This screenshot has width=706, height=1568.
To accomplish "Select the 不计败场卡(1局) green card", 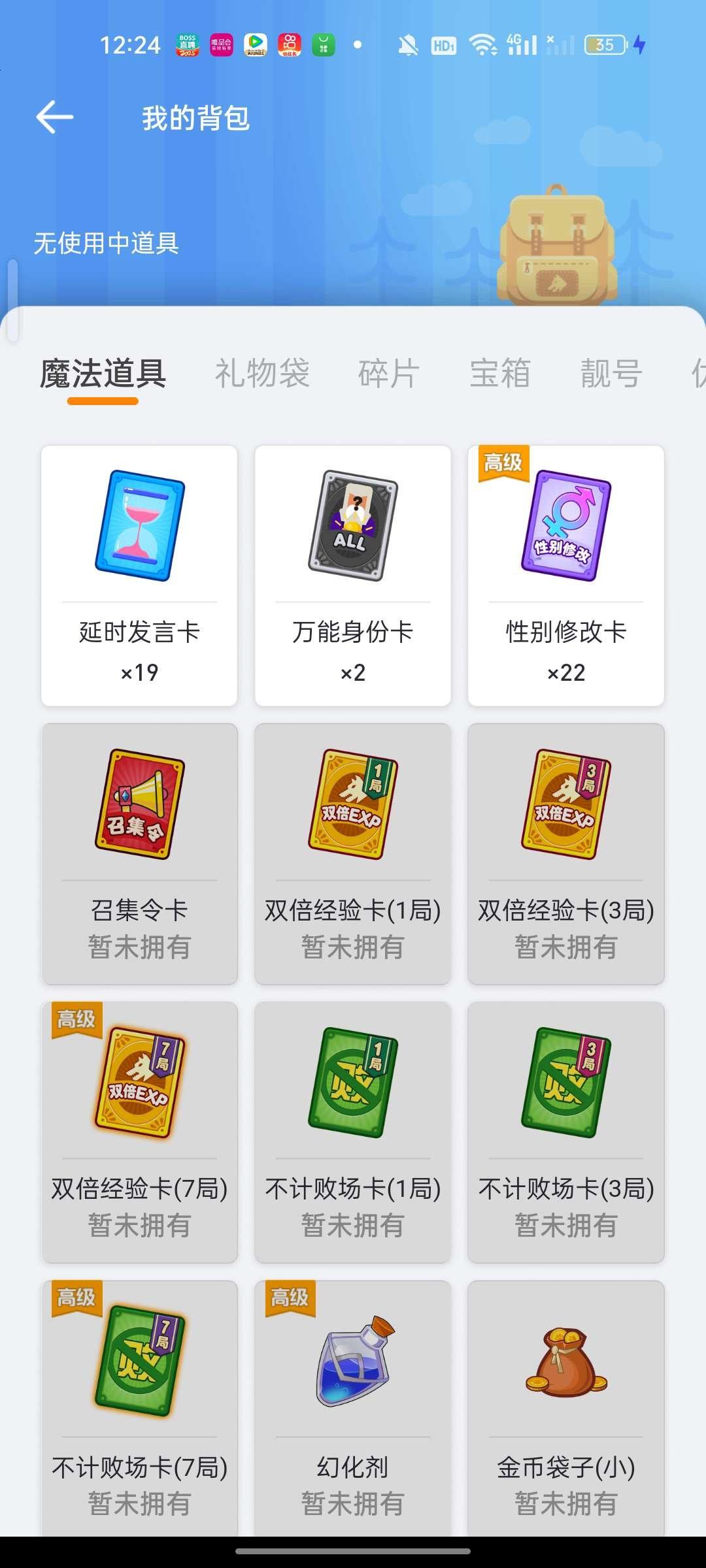I will coord(353,1085).
